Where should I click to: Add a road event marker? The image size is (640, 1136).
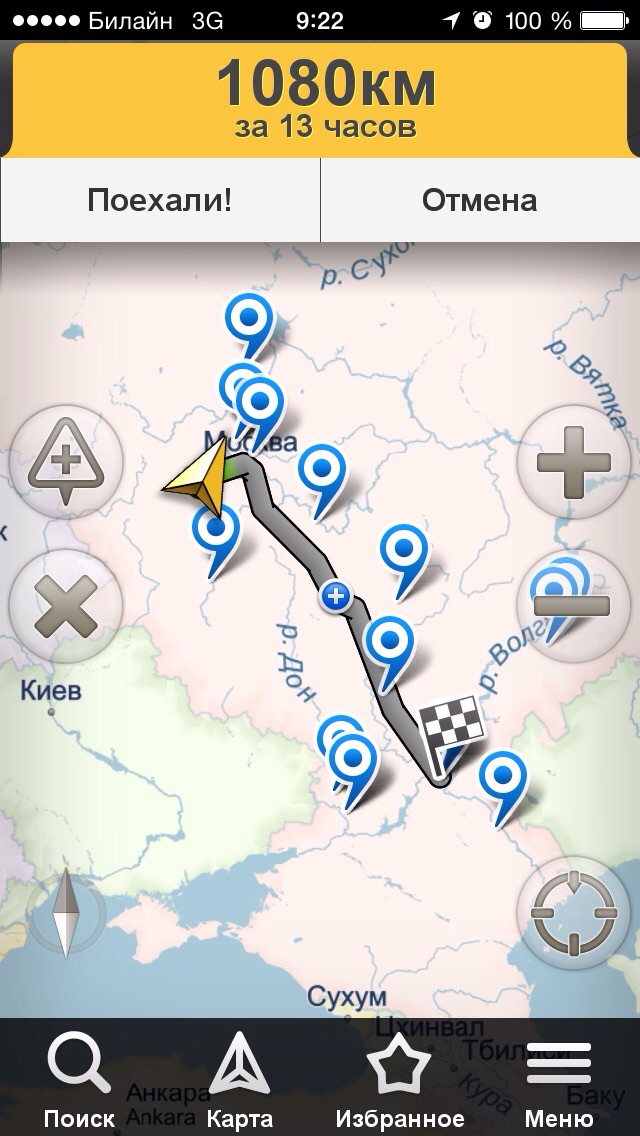point(66,462)
